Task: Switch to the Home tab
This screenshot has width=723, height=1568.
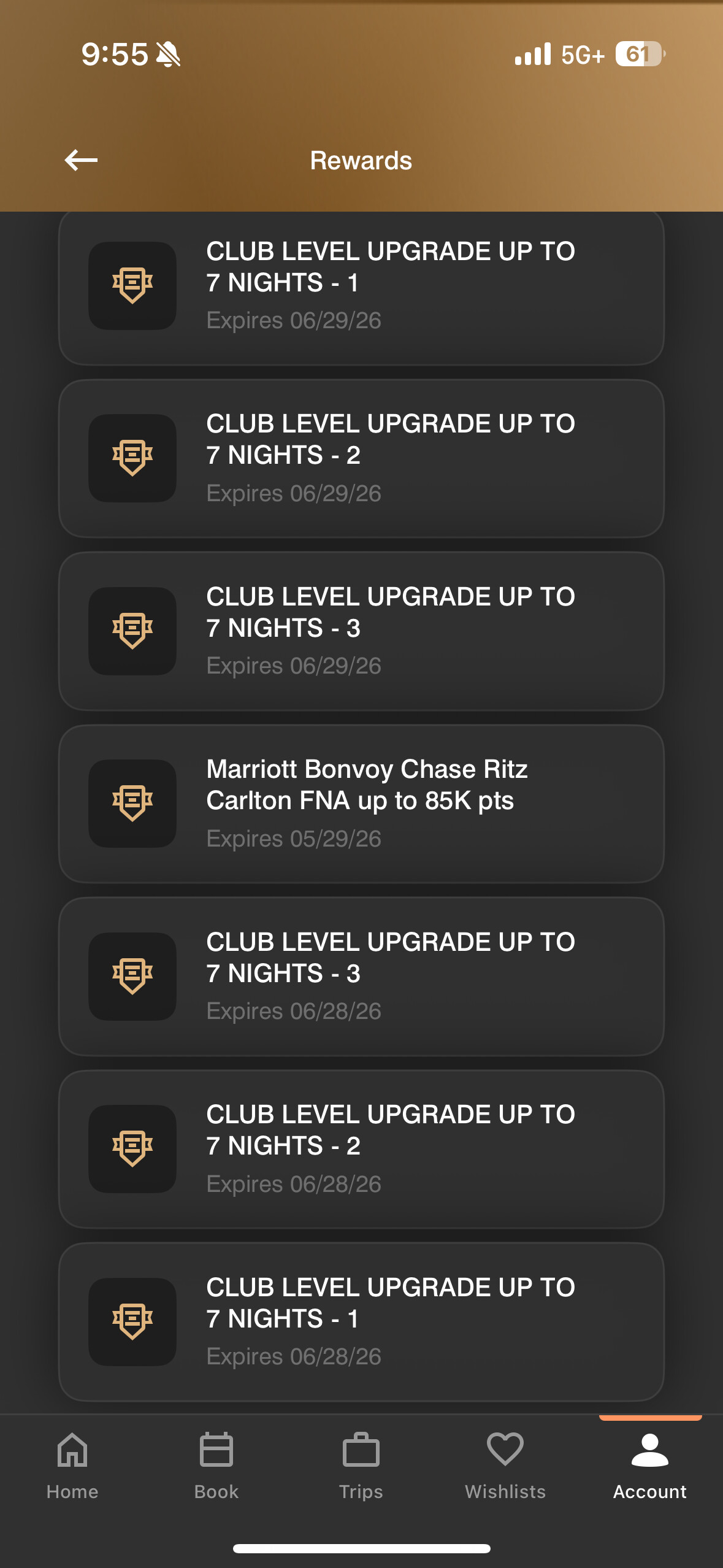Action: pyautogui.click(x=72, y=1466)
